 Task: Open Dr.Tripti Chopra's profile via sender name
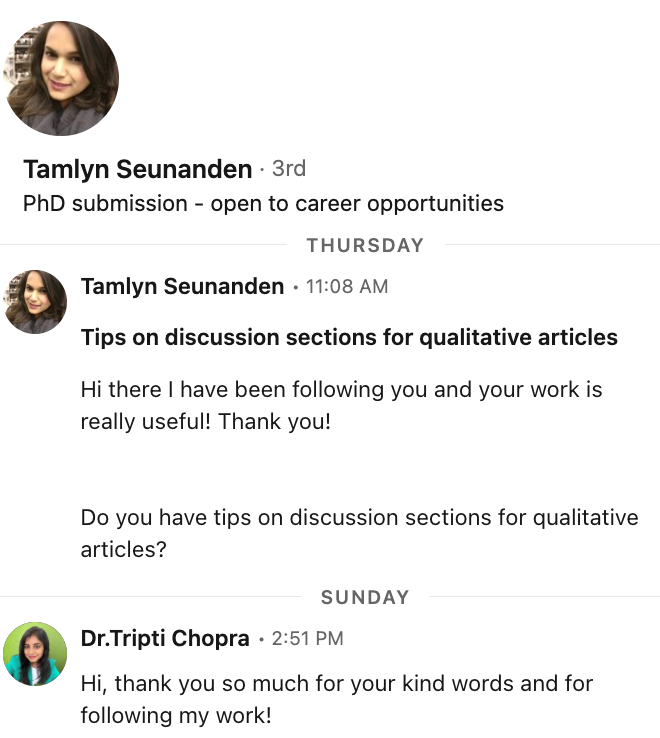point(165,638)
